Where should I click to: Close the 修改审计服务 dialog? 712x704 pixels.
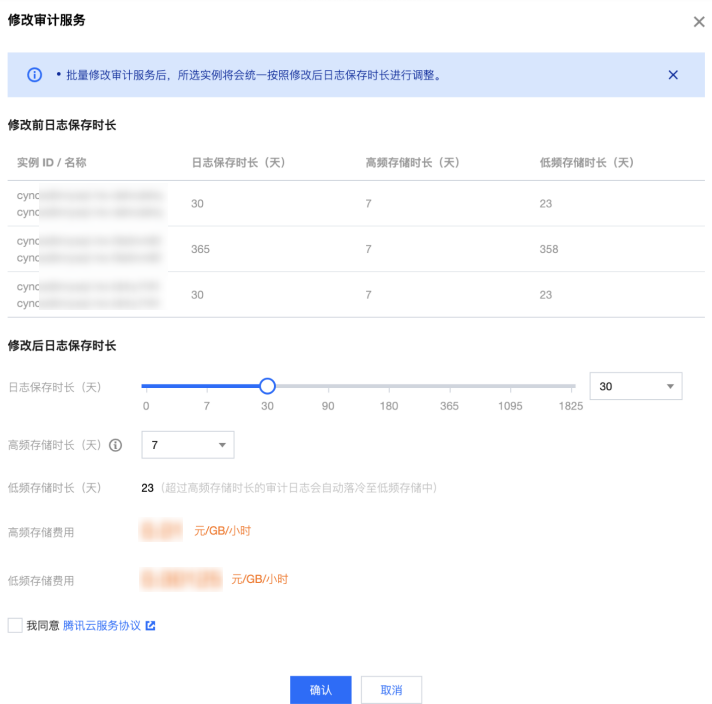point(699,21)
